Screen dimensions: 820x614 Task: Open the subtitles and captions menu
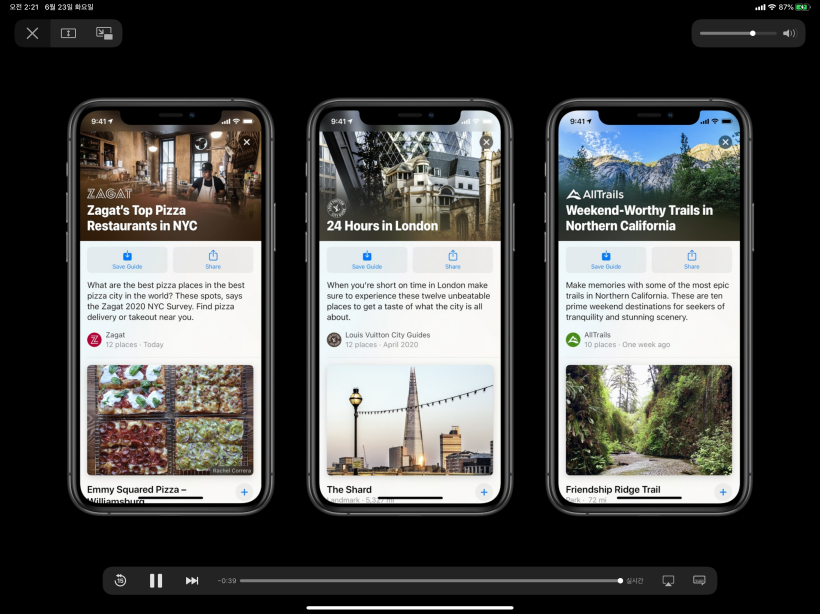coord(699,580)
